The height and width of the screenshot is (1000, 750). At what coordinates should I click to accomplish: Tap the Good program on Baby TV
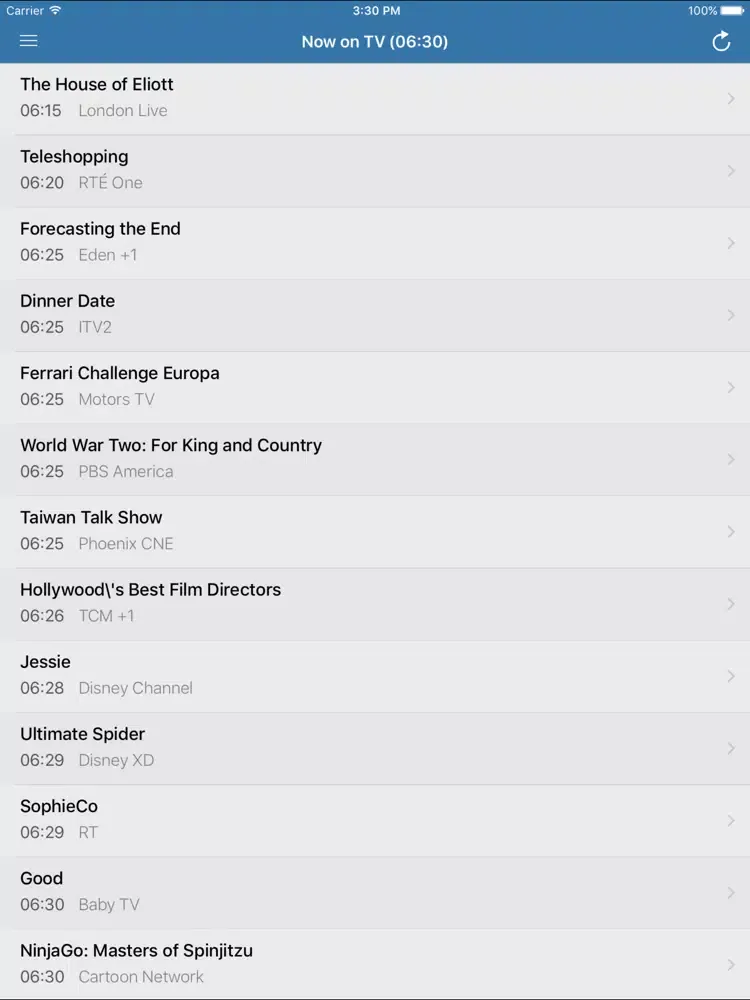coord(375,892)
